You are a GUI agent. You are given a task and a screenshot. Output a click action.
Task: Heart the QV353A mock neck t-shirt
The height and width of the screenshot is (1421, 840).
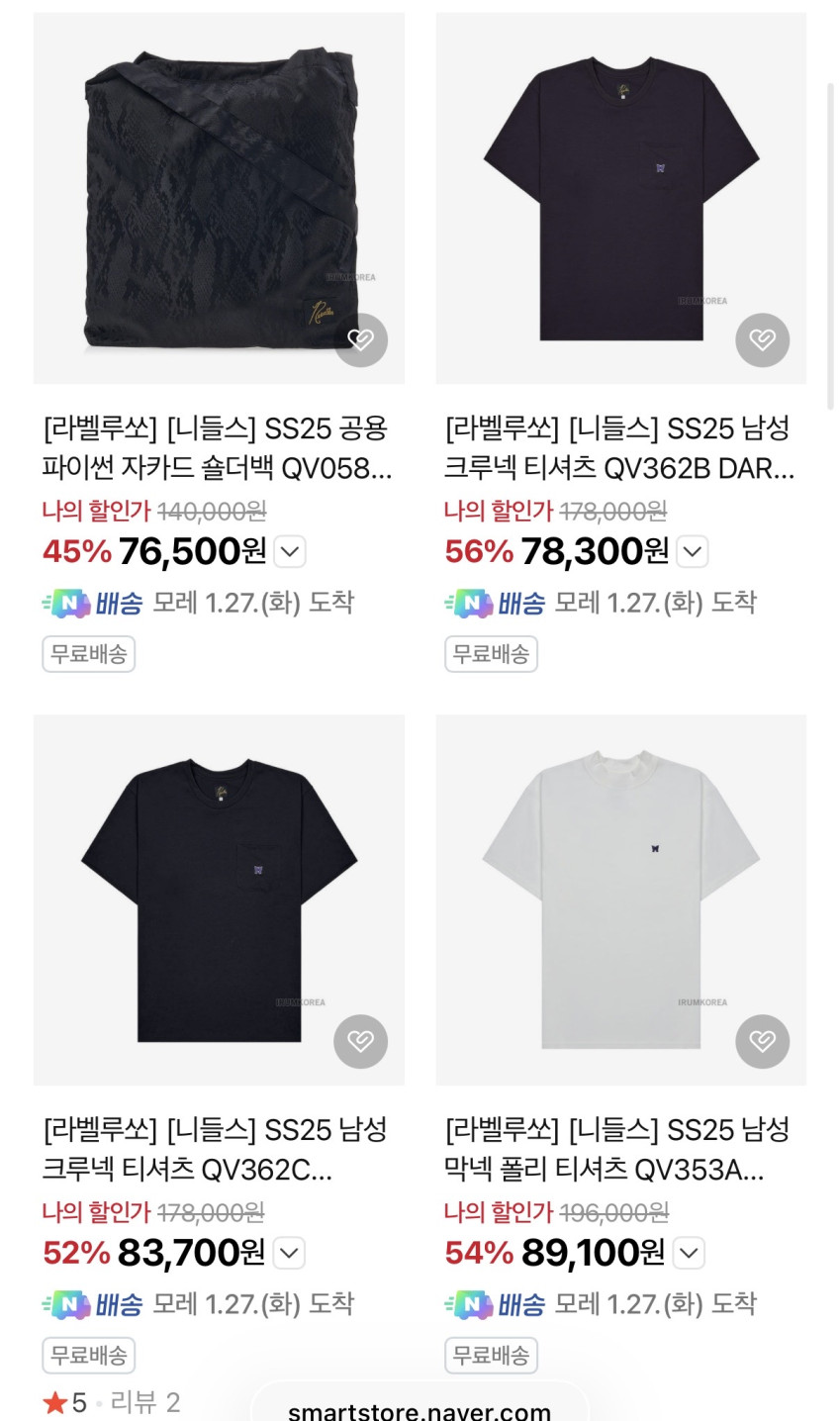762,1041
